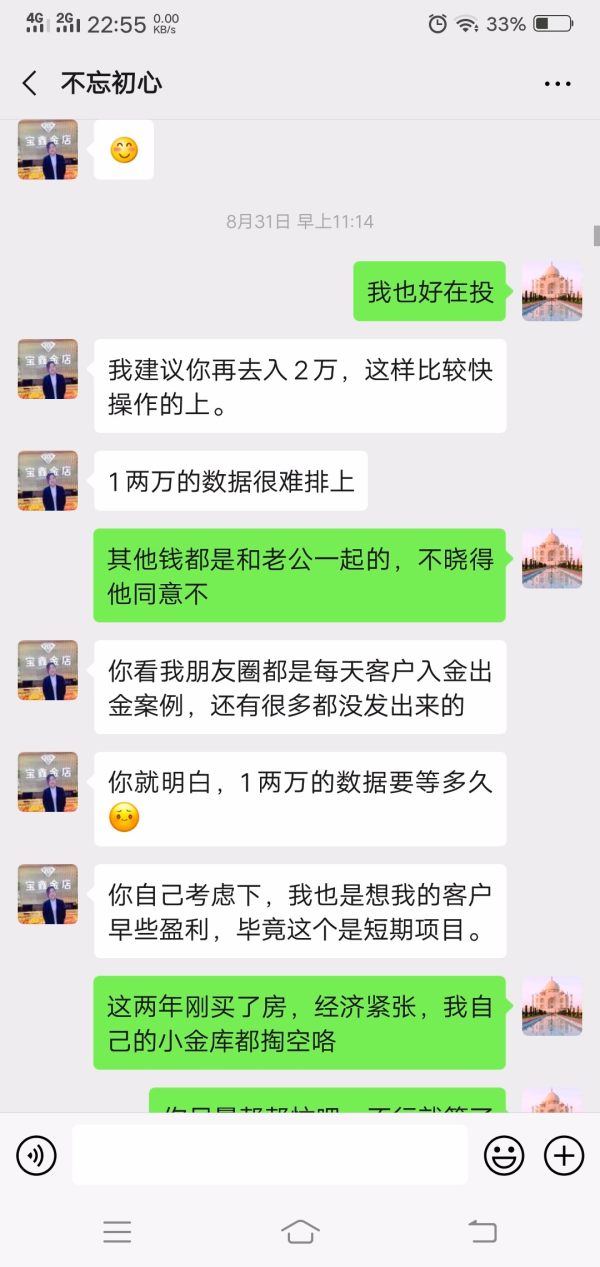Switch to voice message input
The image size is (600, 1267).
tap(37, 1156)
